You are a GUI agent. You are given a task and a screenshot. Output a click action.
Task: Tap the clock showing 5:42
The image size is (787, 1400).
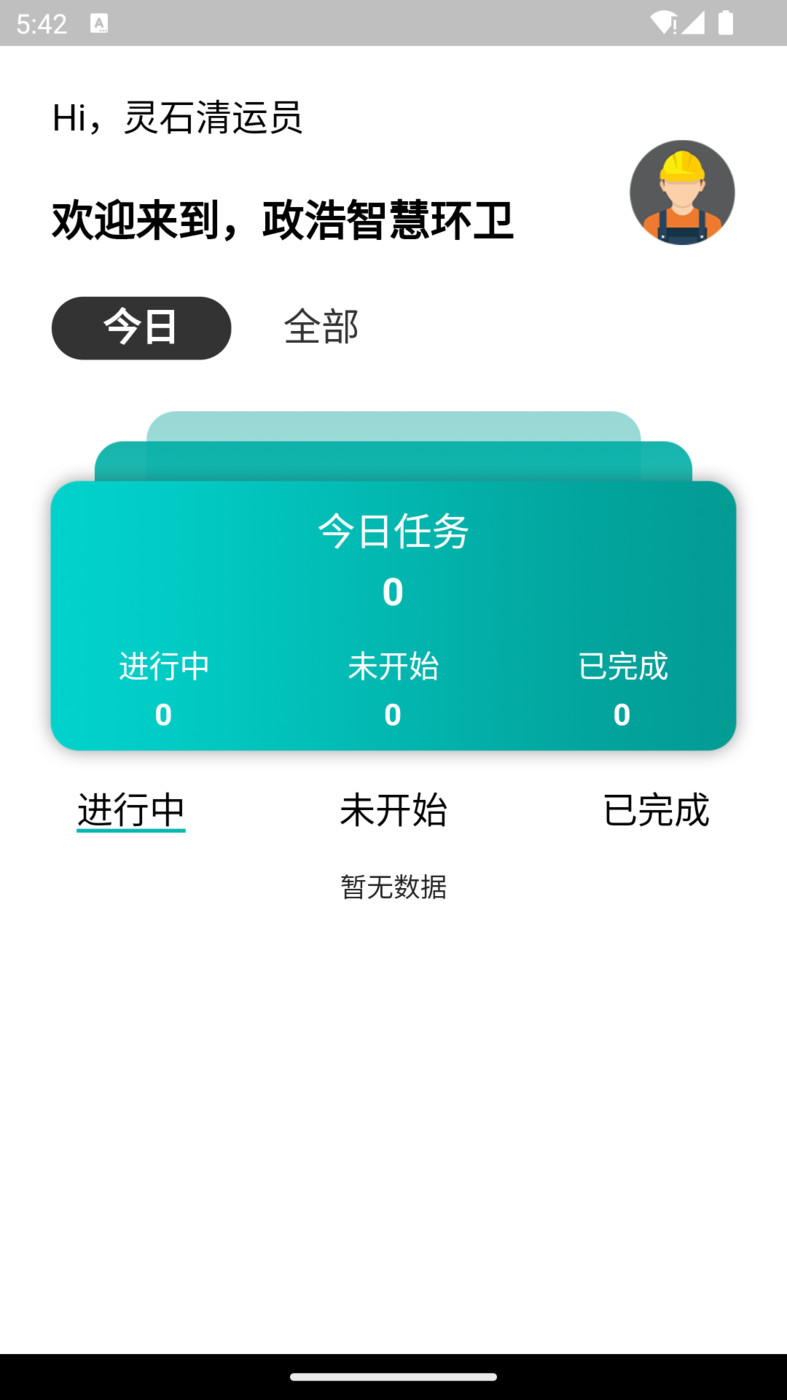coord(40,23)
